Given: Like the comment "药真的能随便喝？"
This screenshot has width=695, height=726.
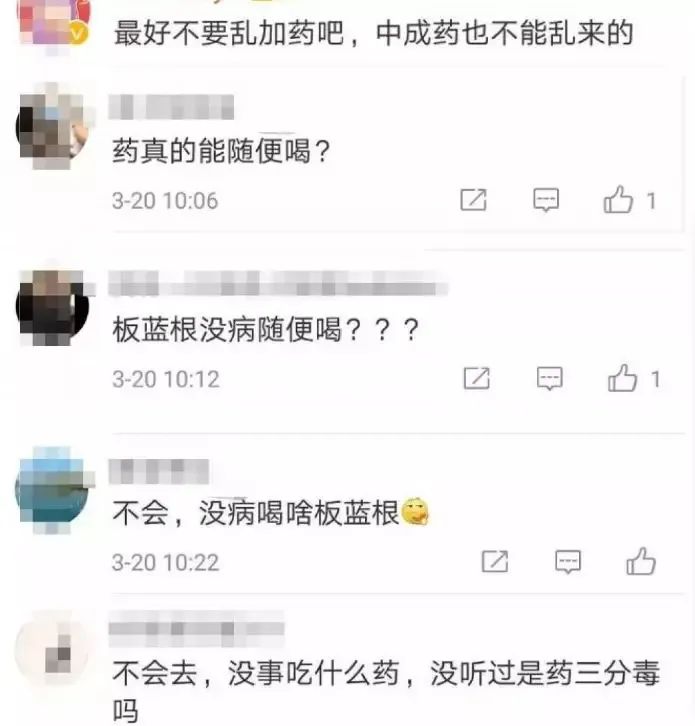Looking at the screenshot, I should click(x=619, y=200).
